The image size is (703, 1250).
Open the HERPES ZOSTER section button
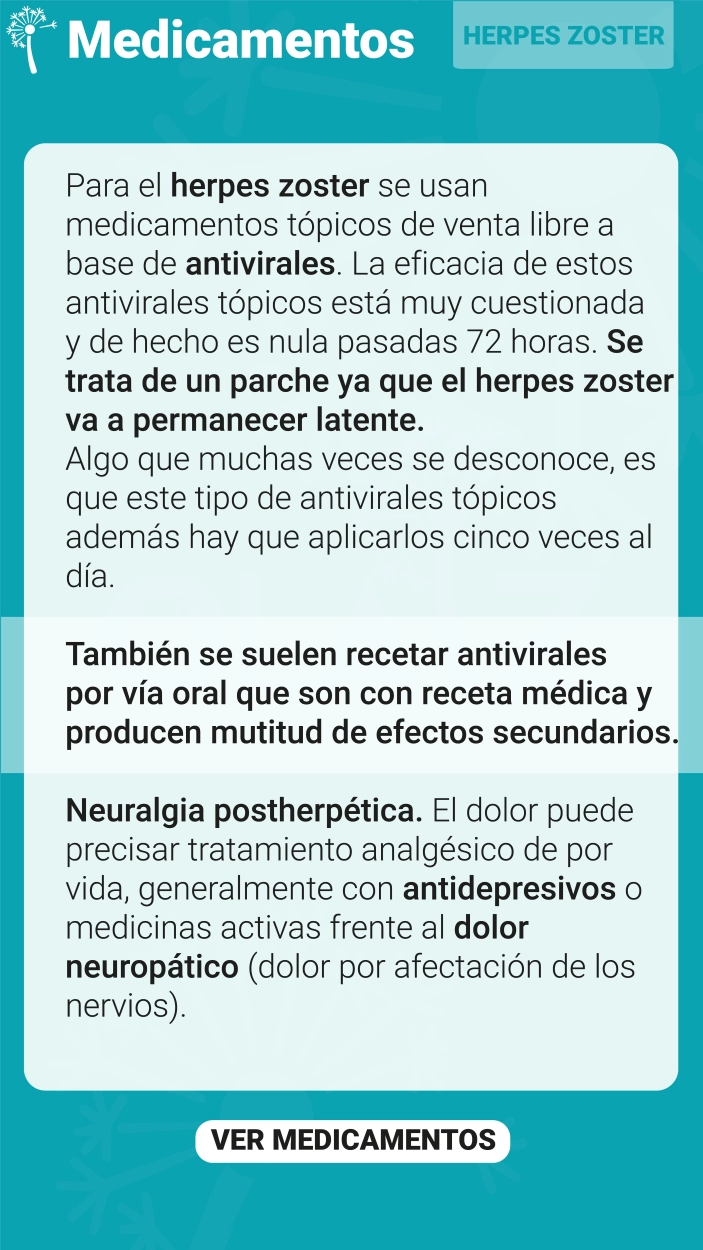tap(563, 36)
